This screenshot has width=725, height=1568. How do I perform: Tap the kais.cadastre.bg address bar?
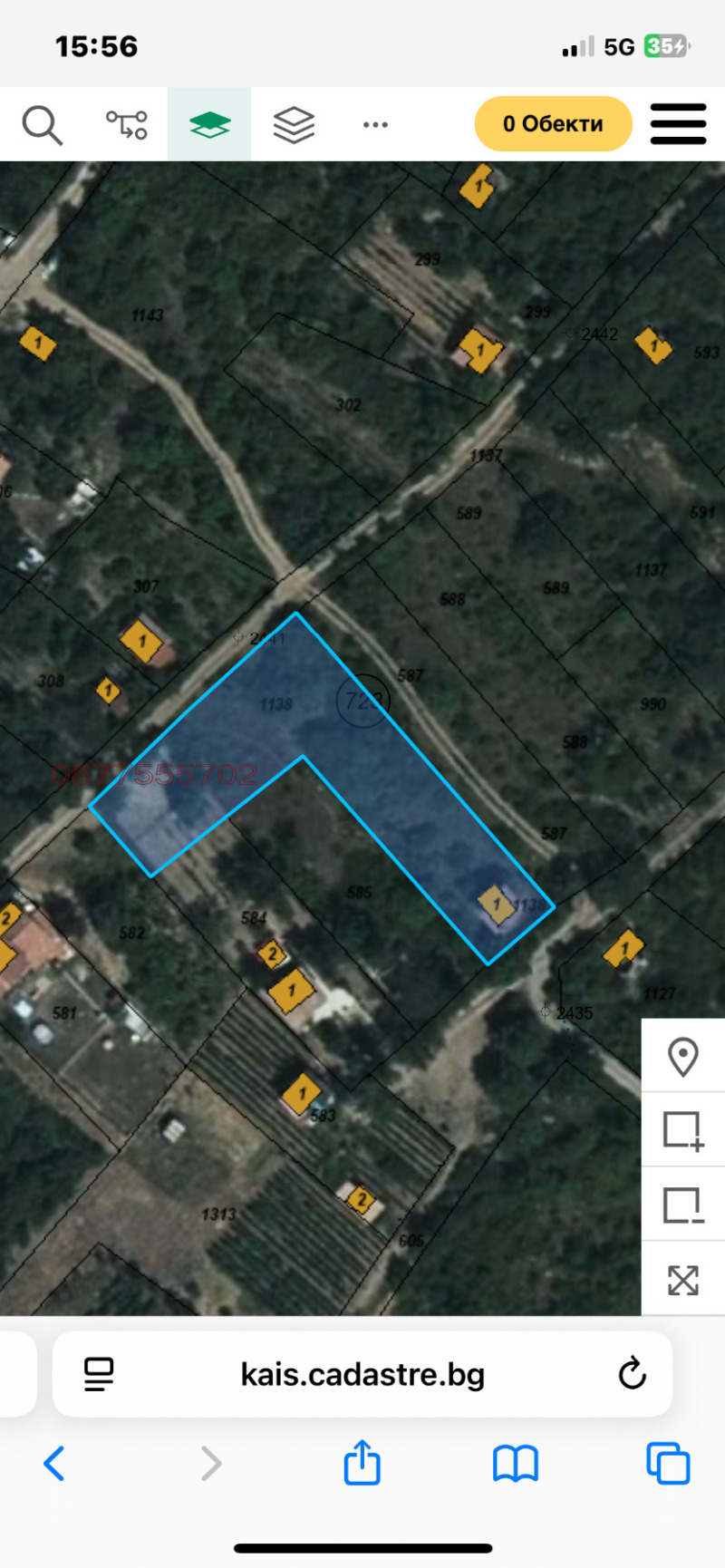tap(362, 1374)
